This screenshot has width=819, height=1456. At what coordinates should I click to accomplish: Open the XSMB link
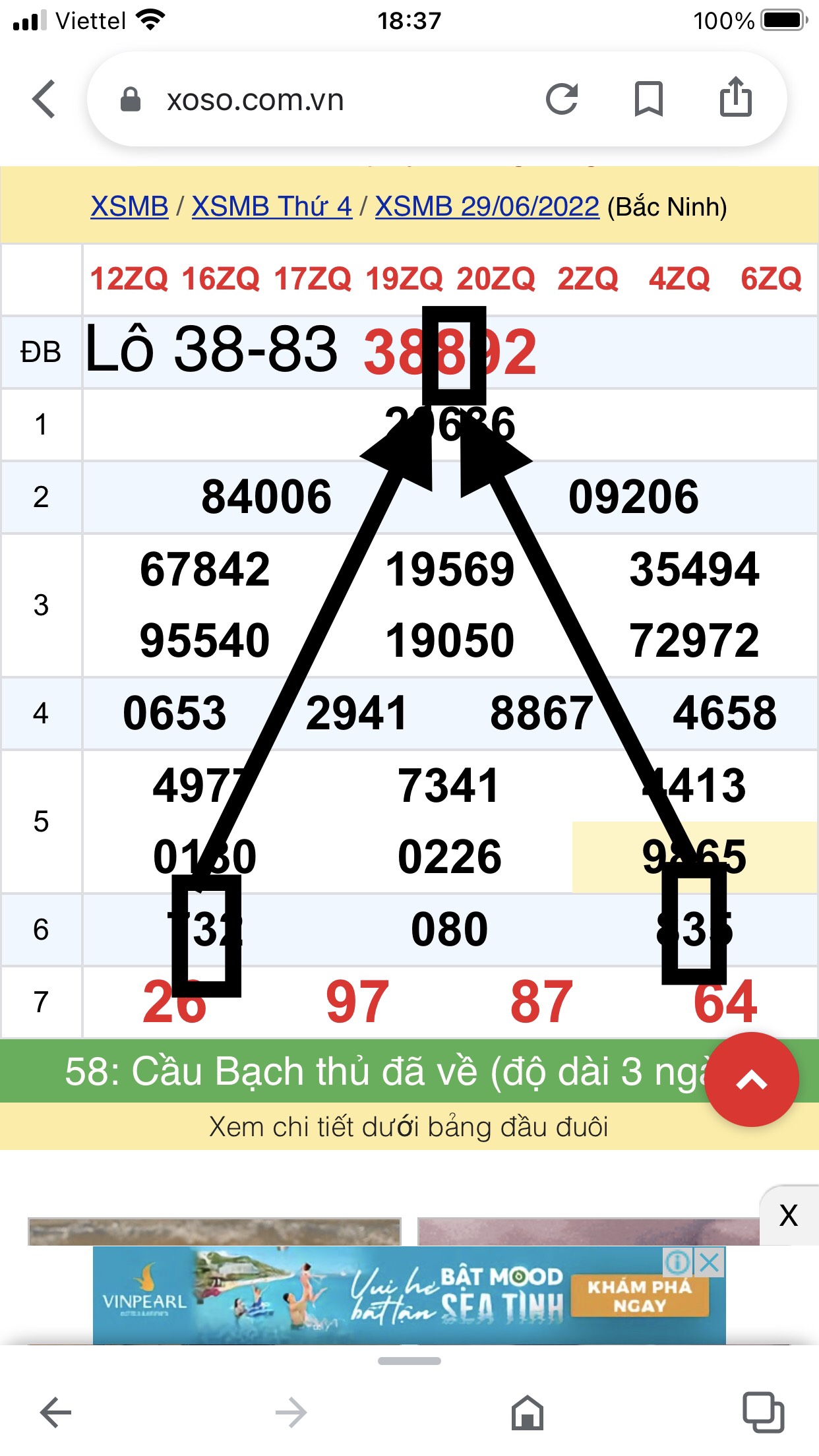129,207
